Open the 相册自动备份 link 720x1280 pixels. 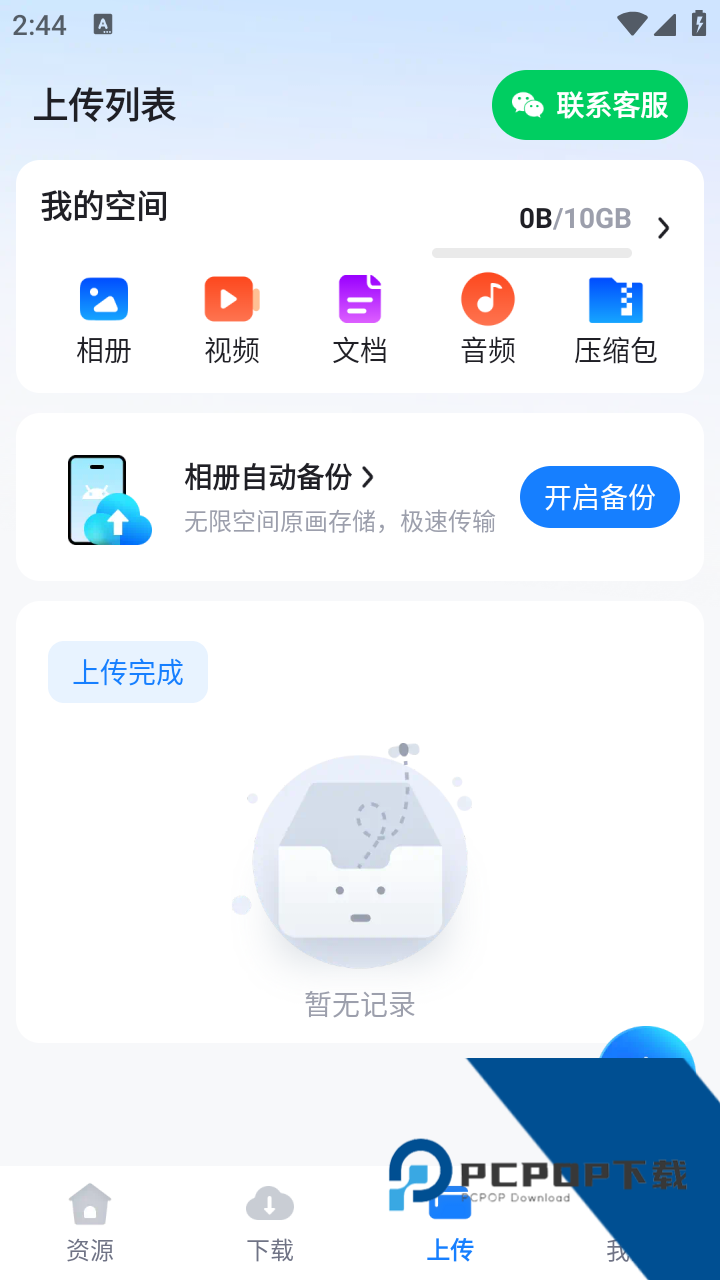point(279,478)
